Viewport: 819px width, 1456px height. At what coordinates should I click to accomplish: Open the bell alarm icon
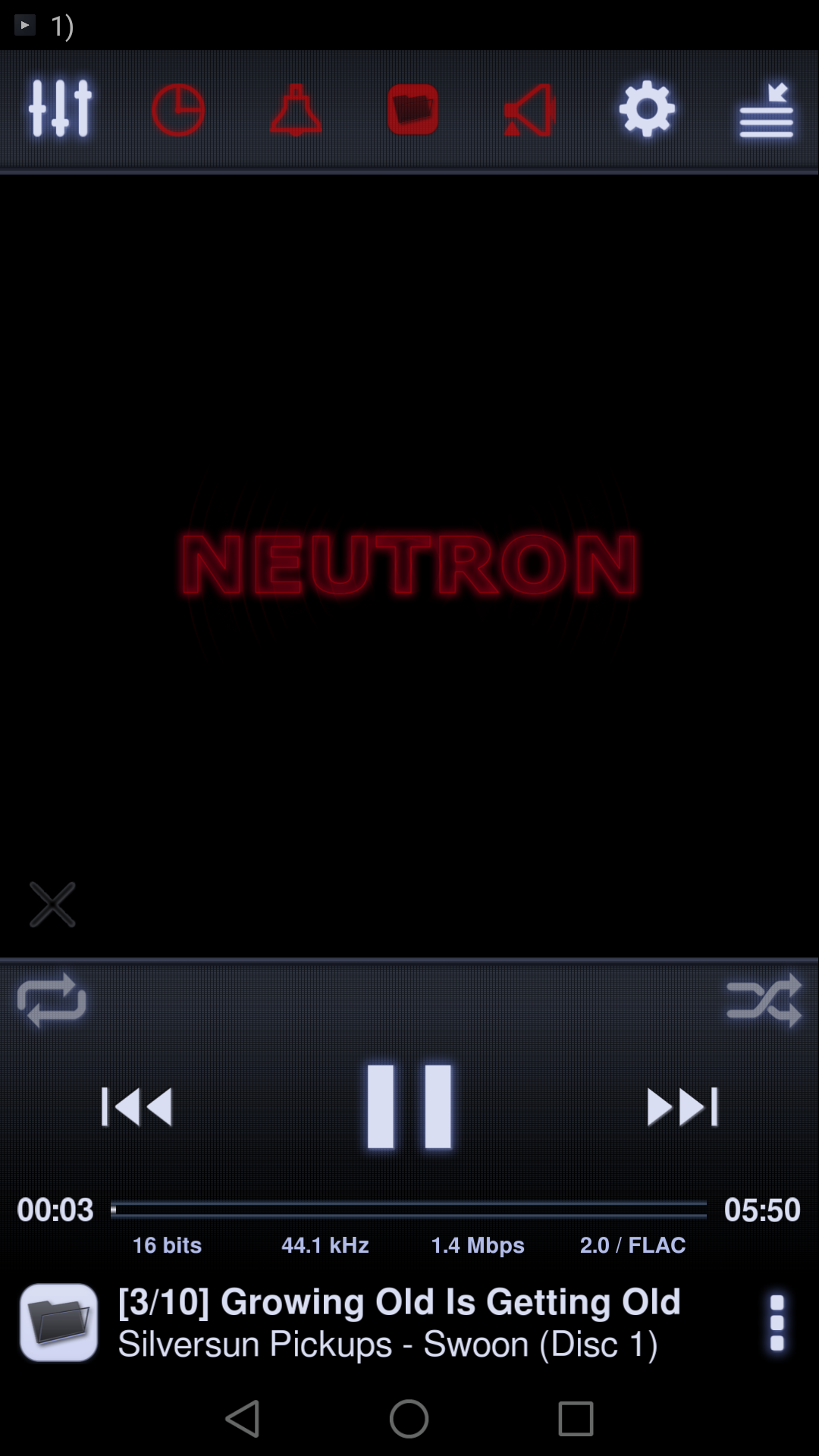tap(296, 110)
